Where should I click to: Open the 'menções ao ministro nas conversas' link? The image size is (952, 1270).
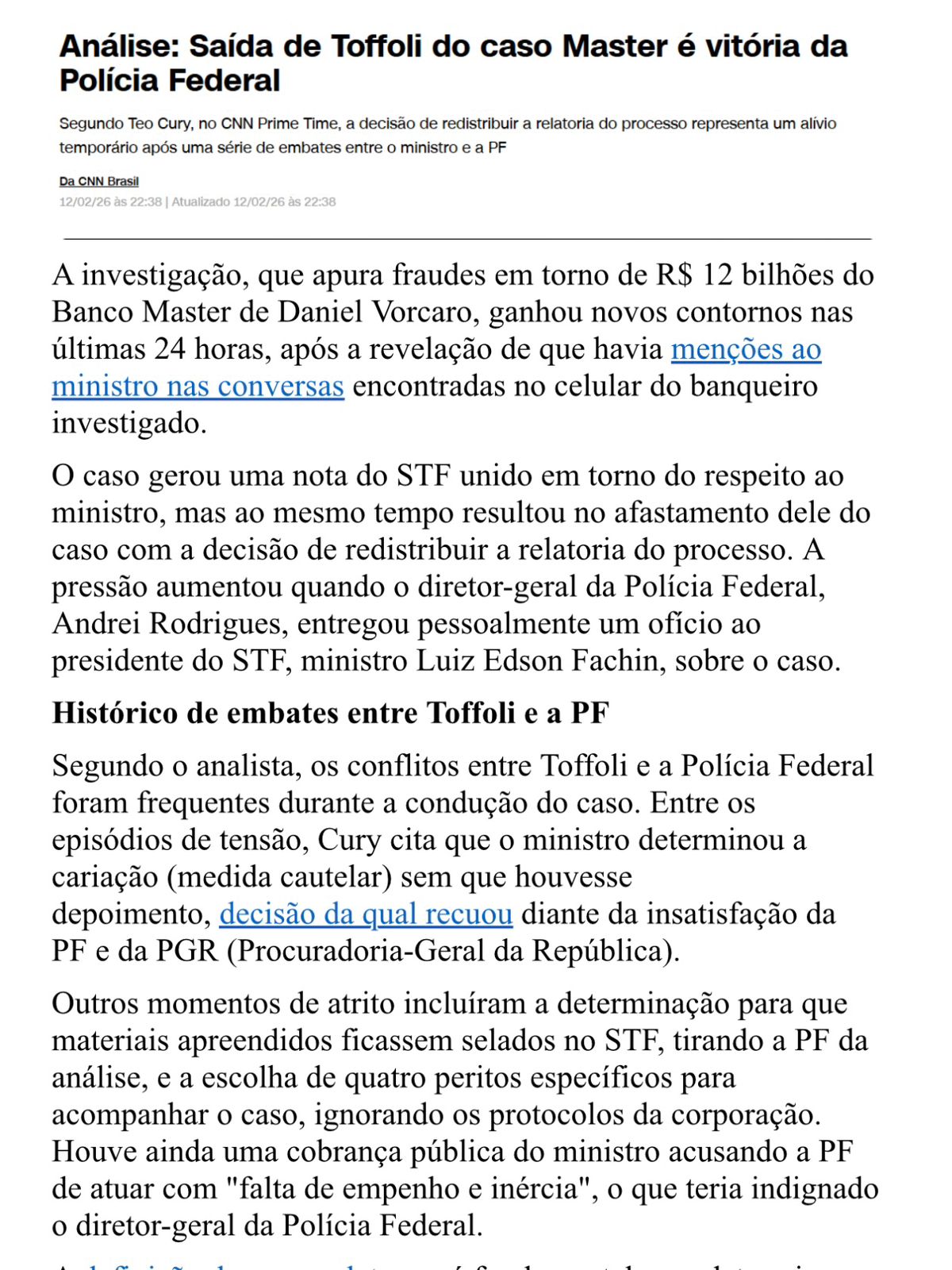(745, 349)
